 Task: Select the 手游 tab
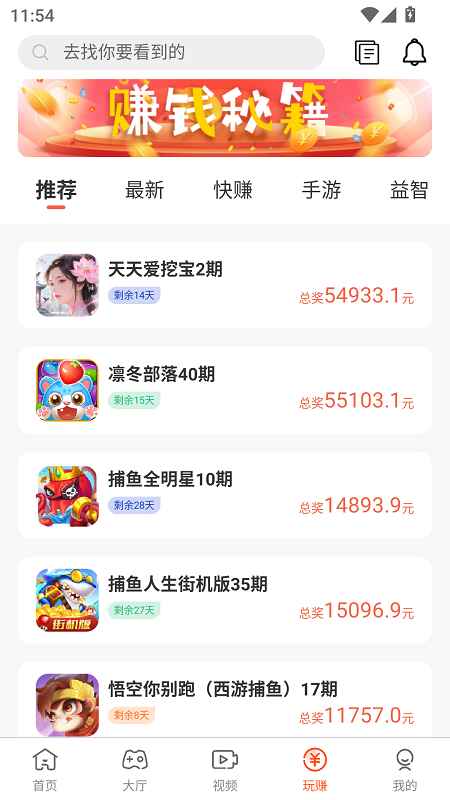tap(321, 190)
